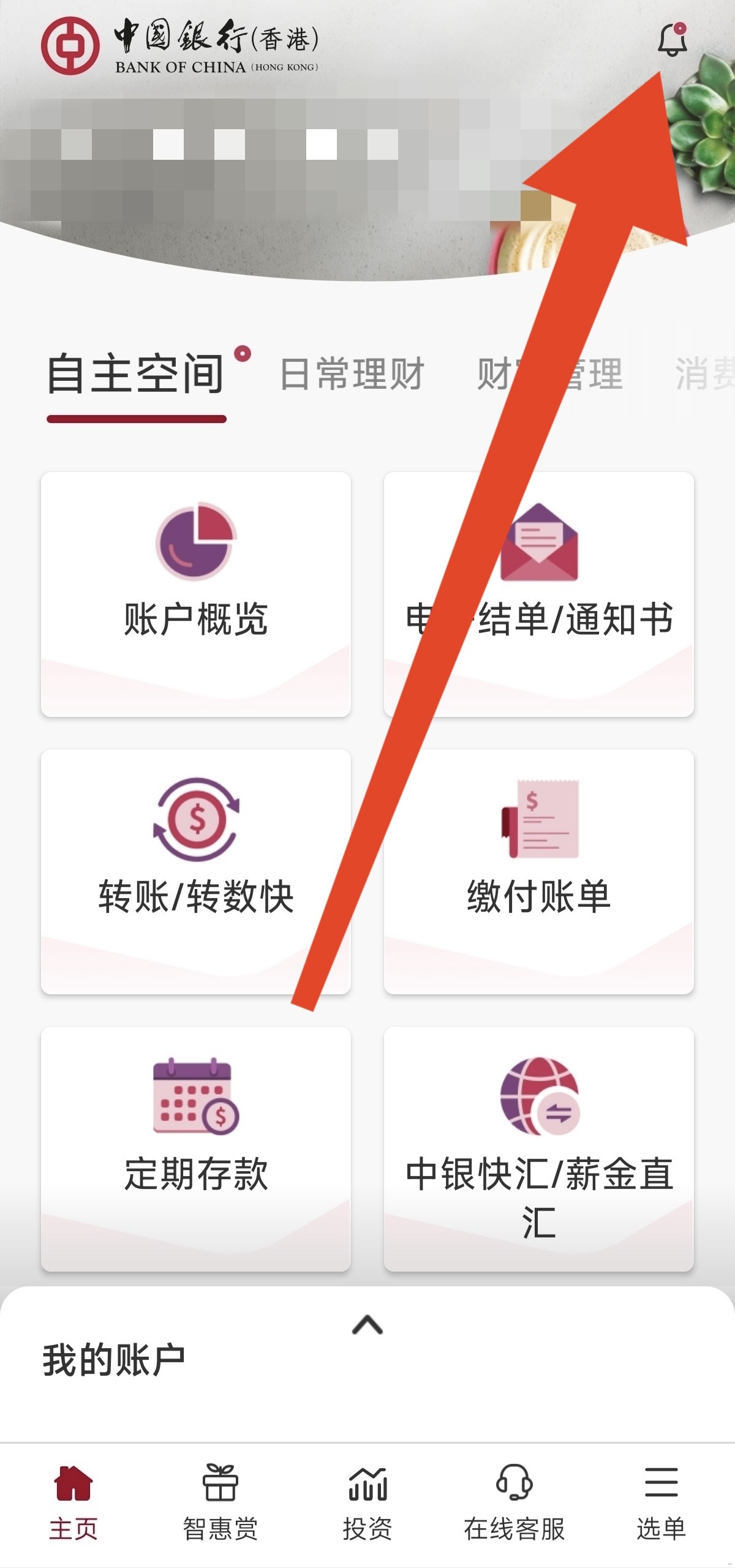
Task: Open 定期存款 card
Action: point(196,1148)
